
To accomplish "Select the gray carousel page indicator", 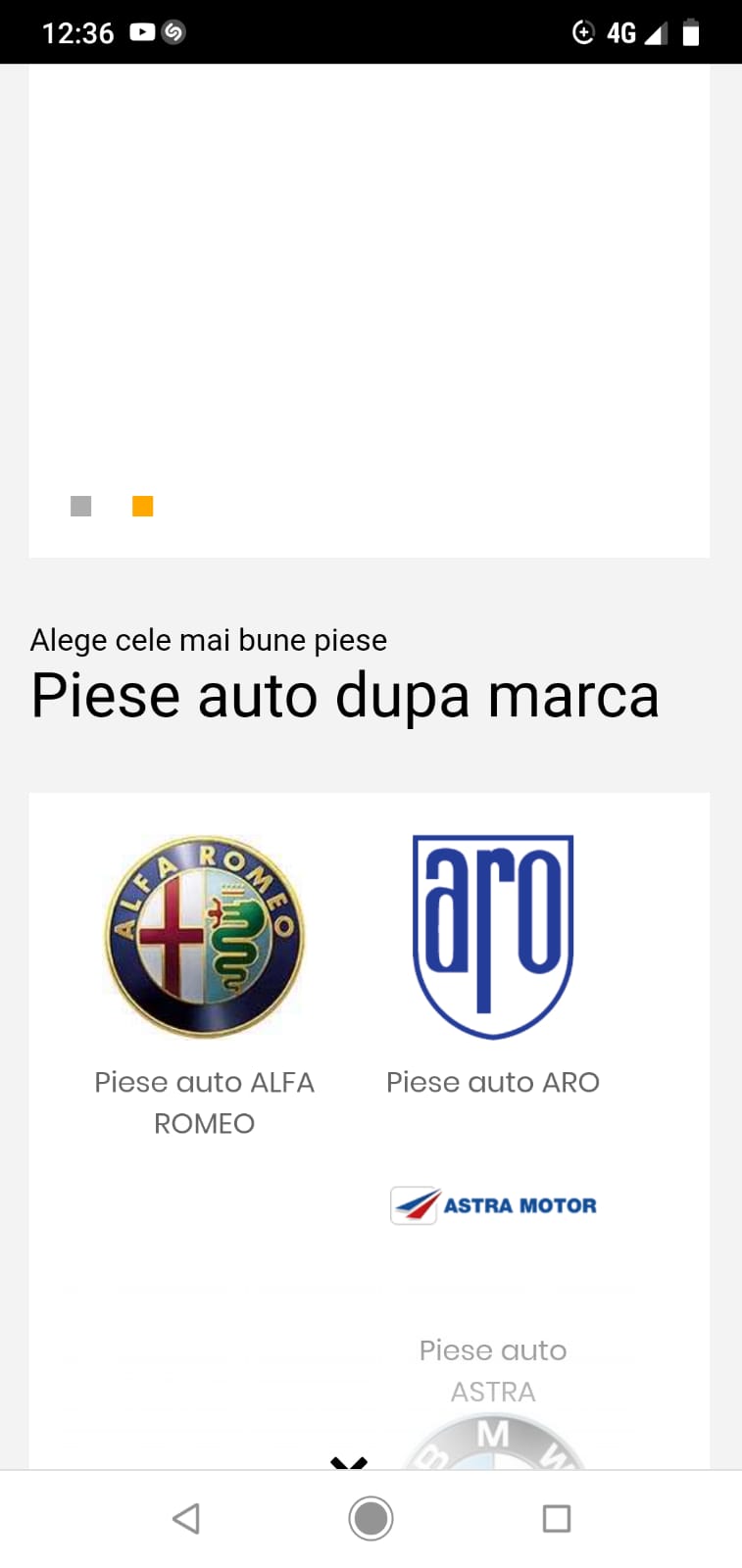I will point(81,506).
